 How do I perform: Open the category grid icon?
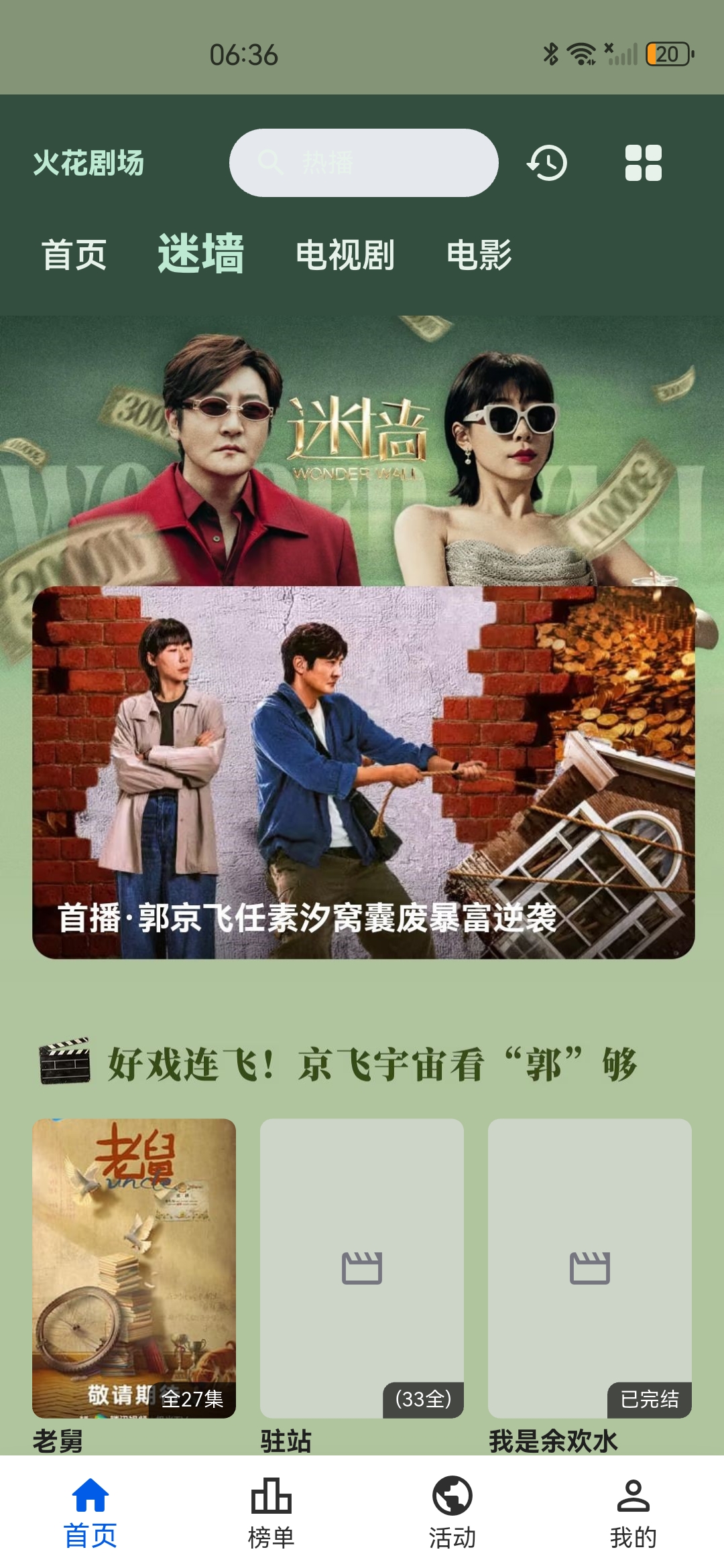pos(644,163)
